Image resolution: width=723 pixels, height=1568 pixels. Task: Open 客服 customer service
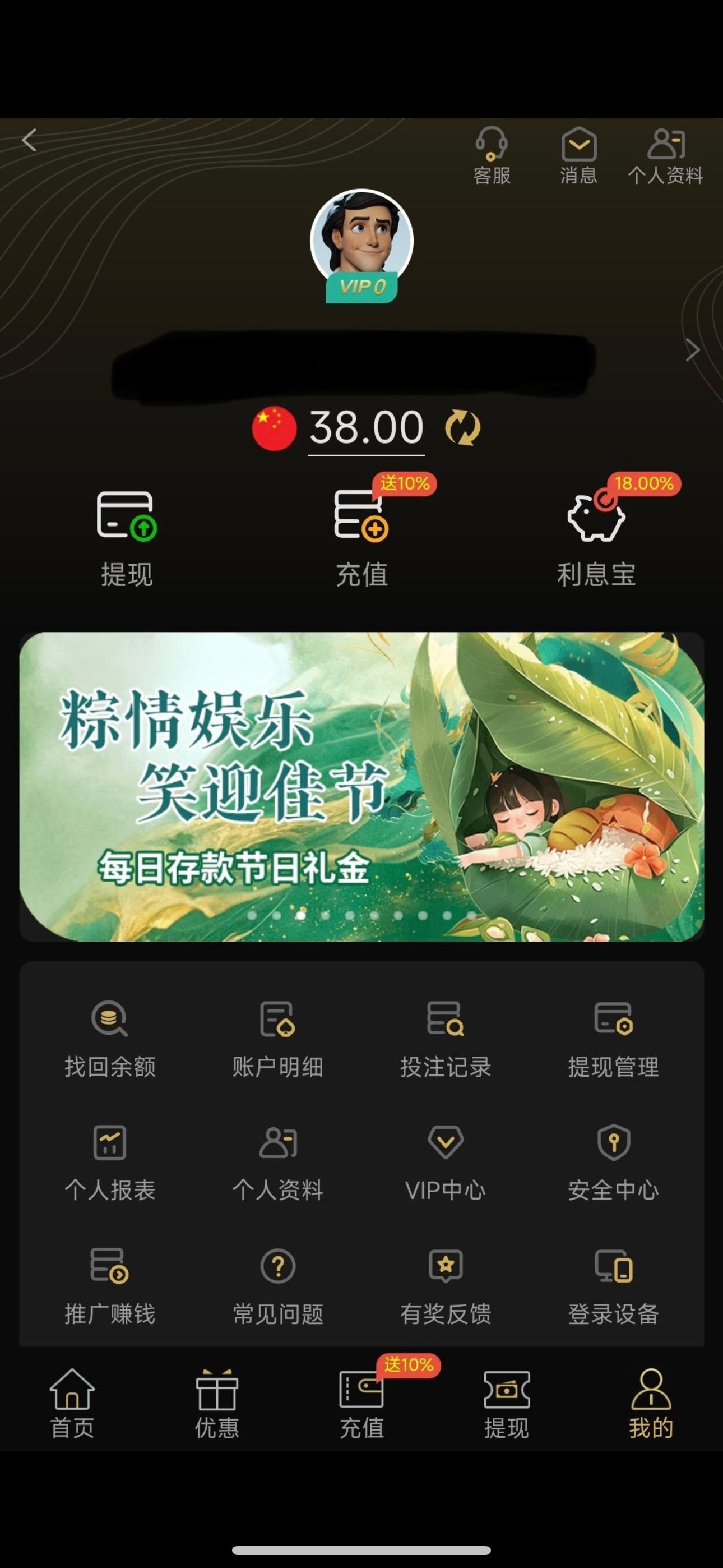tap(492, 155)
